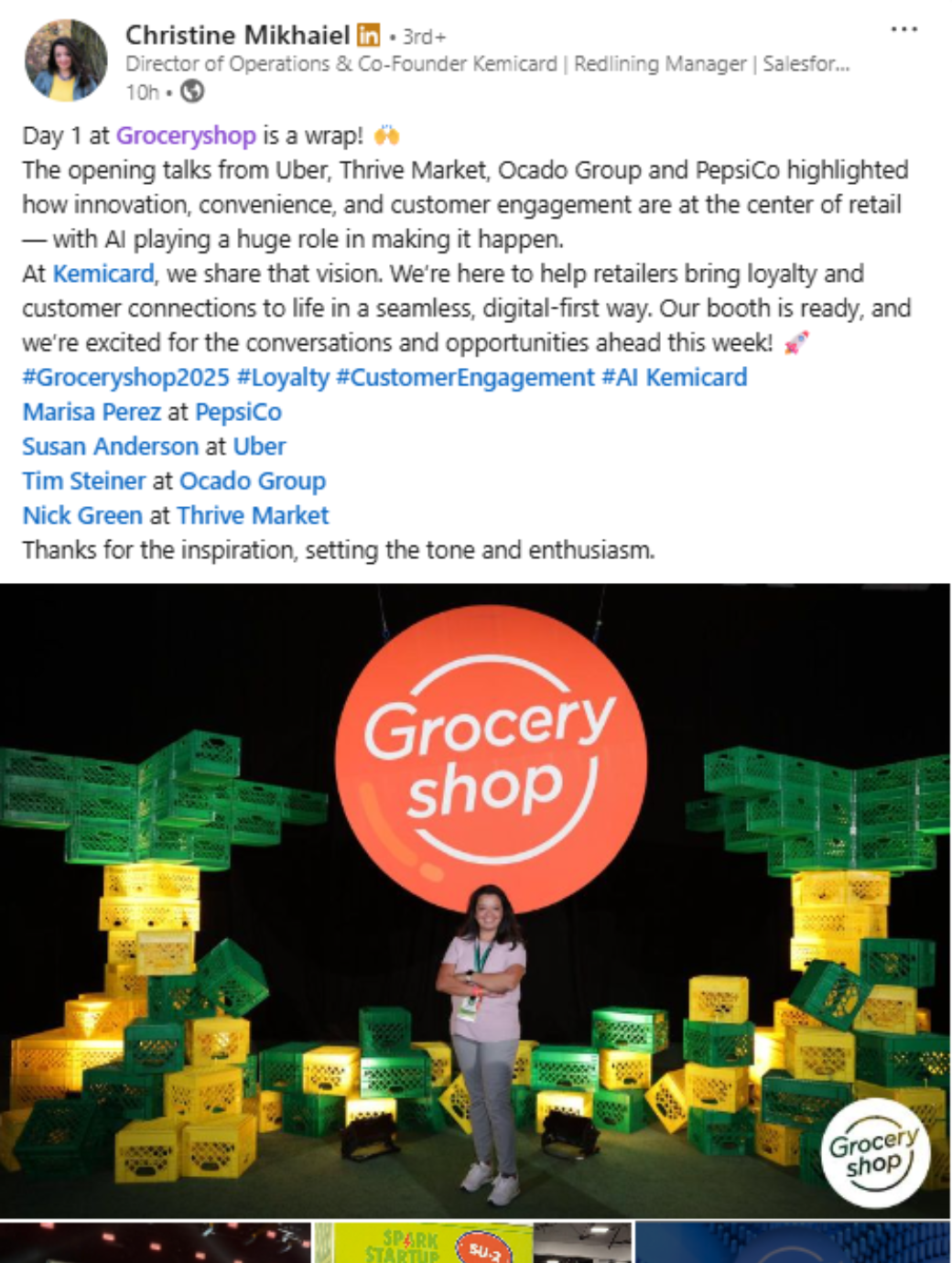Open the Ocado Group page
This screenshot has height=1263, width=952.
[252, 481]
